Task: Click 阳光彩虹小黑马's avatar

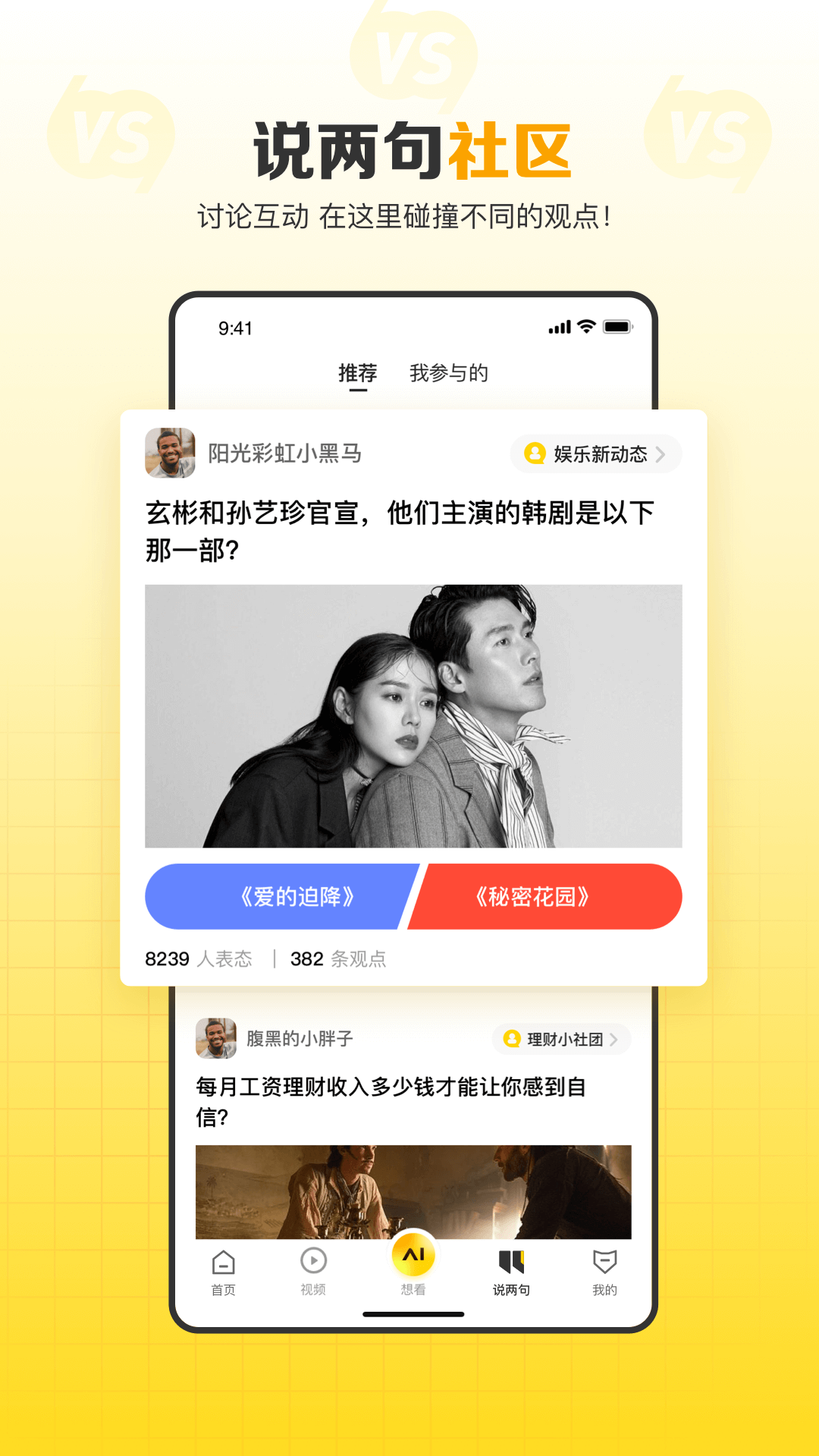Action: (x=170, y=453)
